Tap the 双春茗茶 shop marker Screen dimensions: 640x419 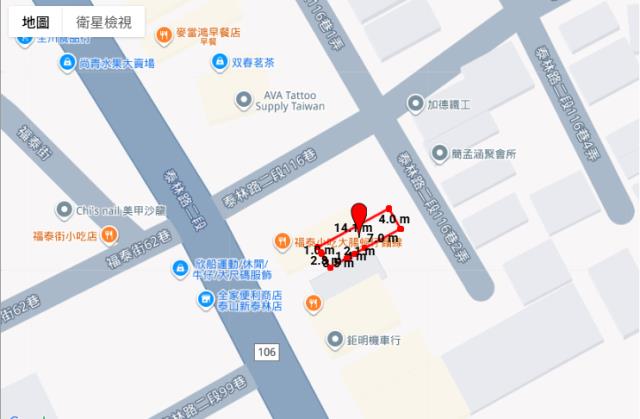tap(218, 62)
